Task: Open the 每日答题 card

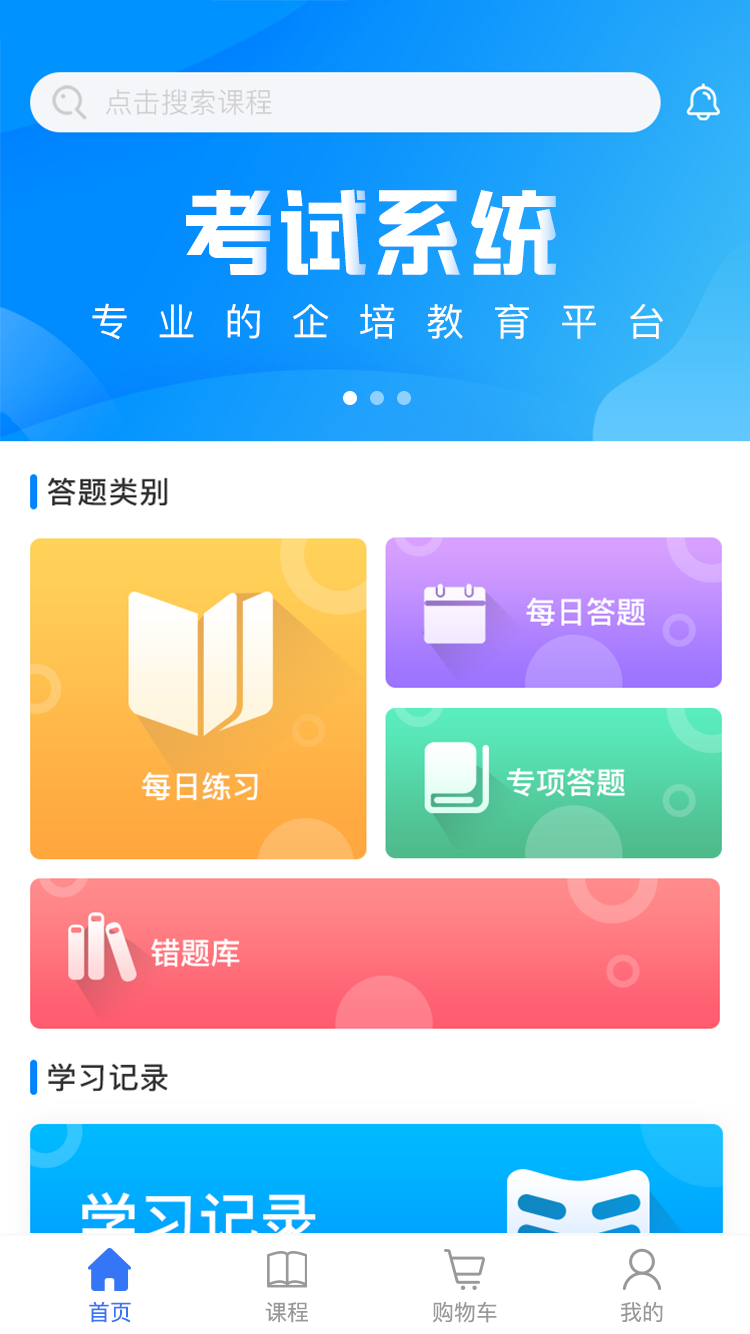Action: [x=553, y=612]
